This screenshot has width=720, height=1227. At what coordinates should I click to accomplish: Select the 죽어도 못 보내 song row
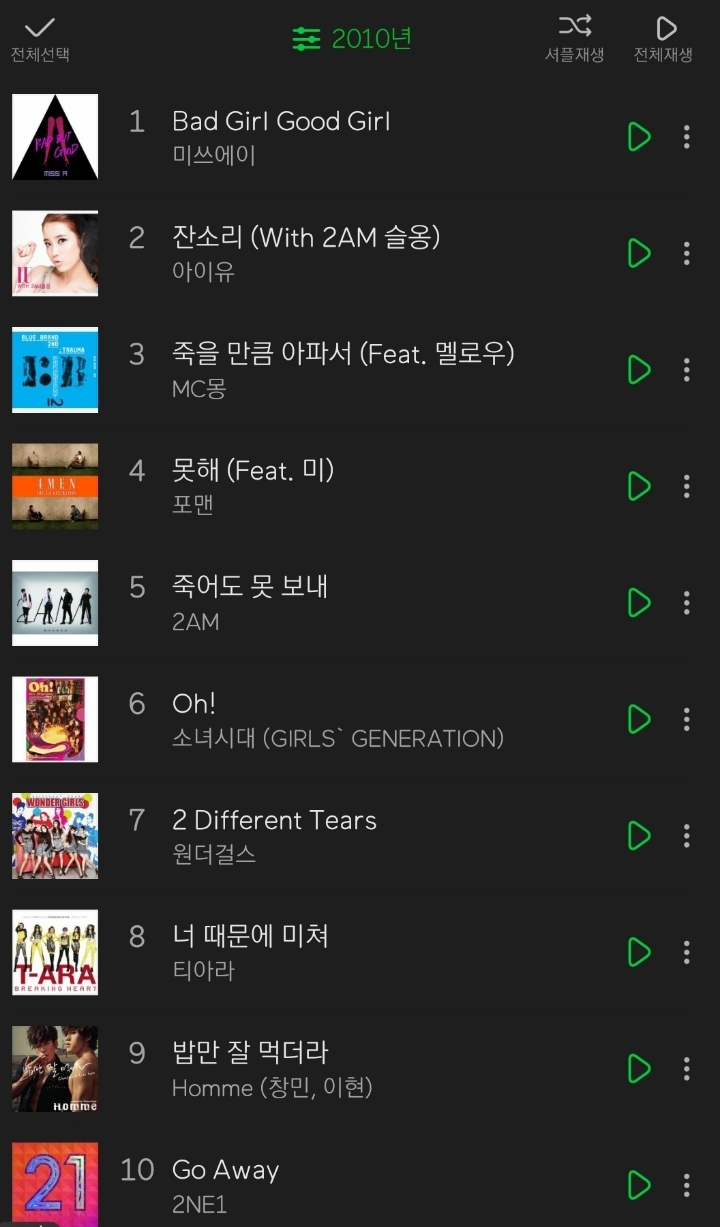350,603
